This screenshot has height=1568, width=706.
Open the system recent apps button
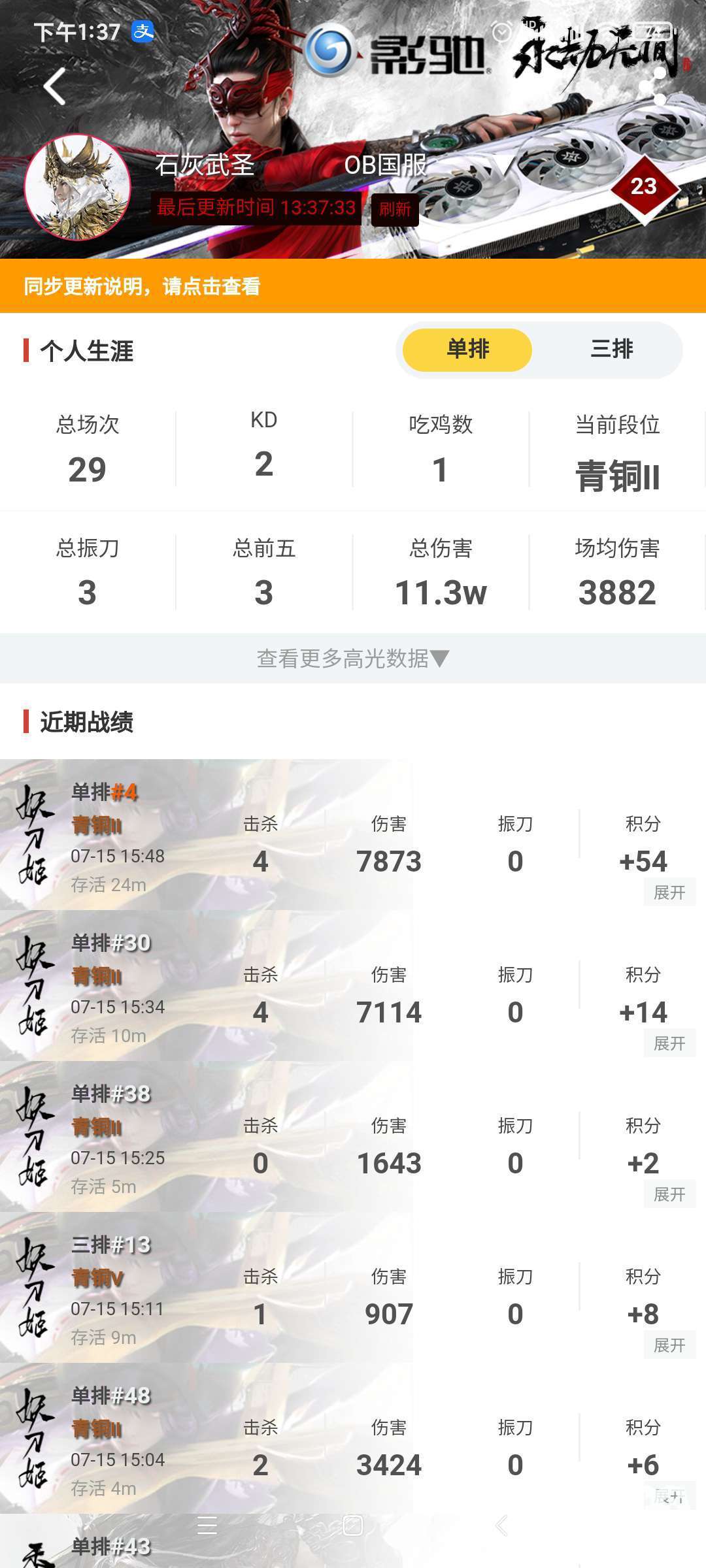207,1526
